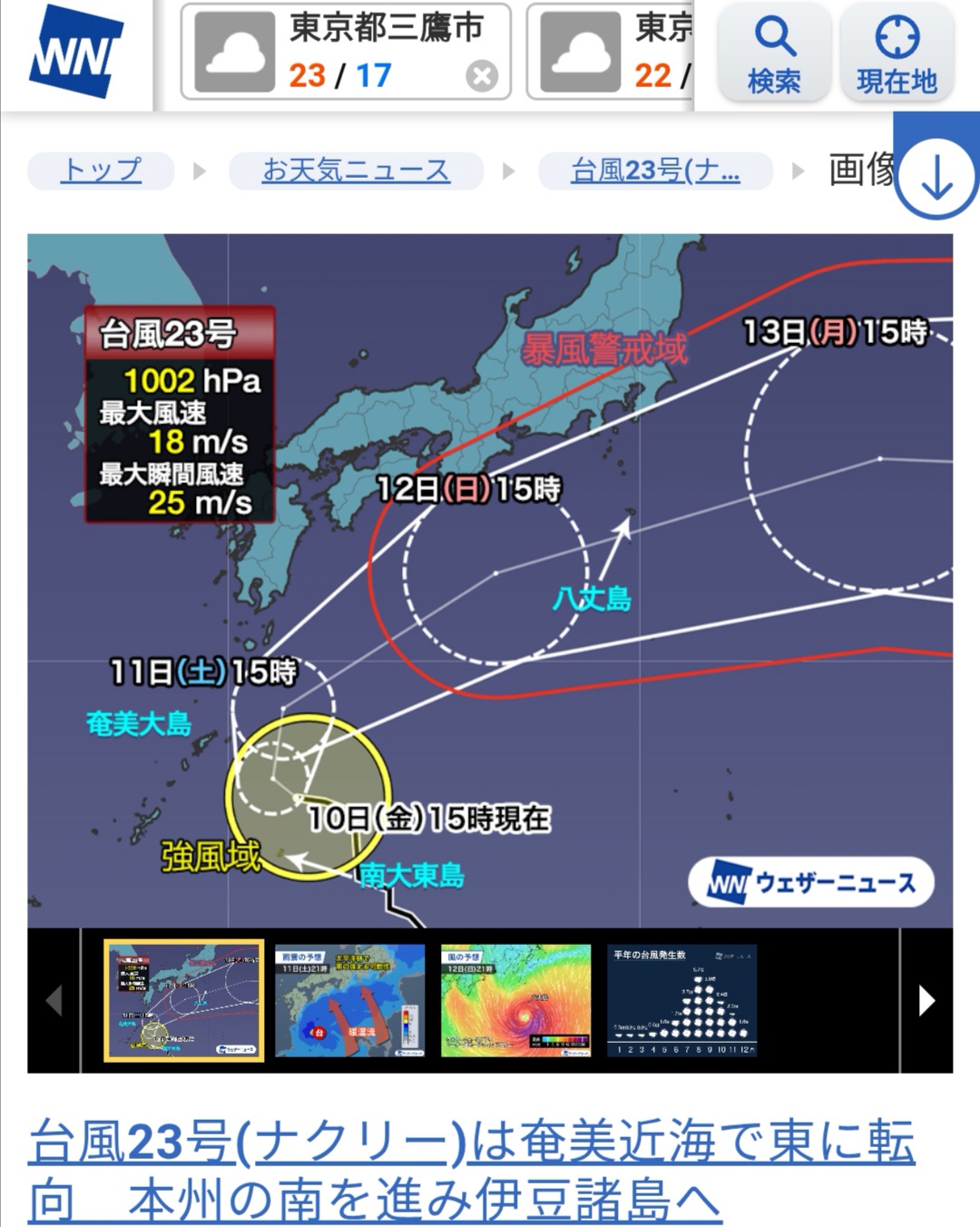Open the お天気ニュース breadcrumb

point(356,171)
